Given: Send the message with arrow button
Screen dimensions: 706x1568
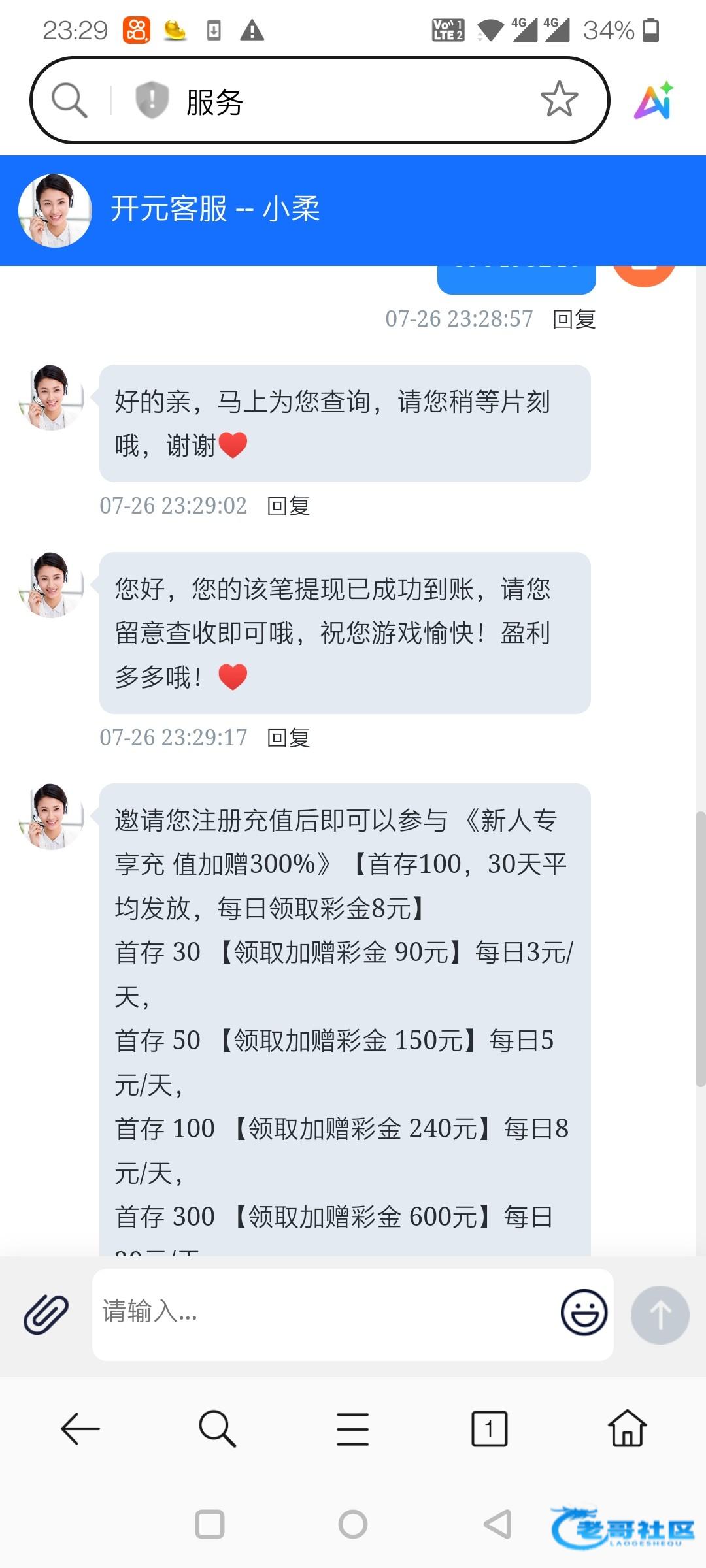Looking at the screenshot, I should (x=660, y=1315).
